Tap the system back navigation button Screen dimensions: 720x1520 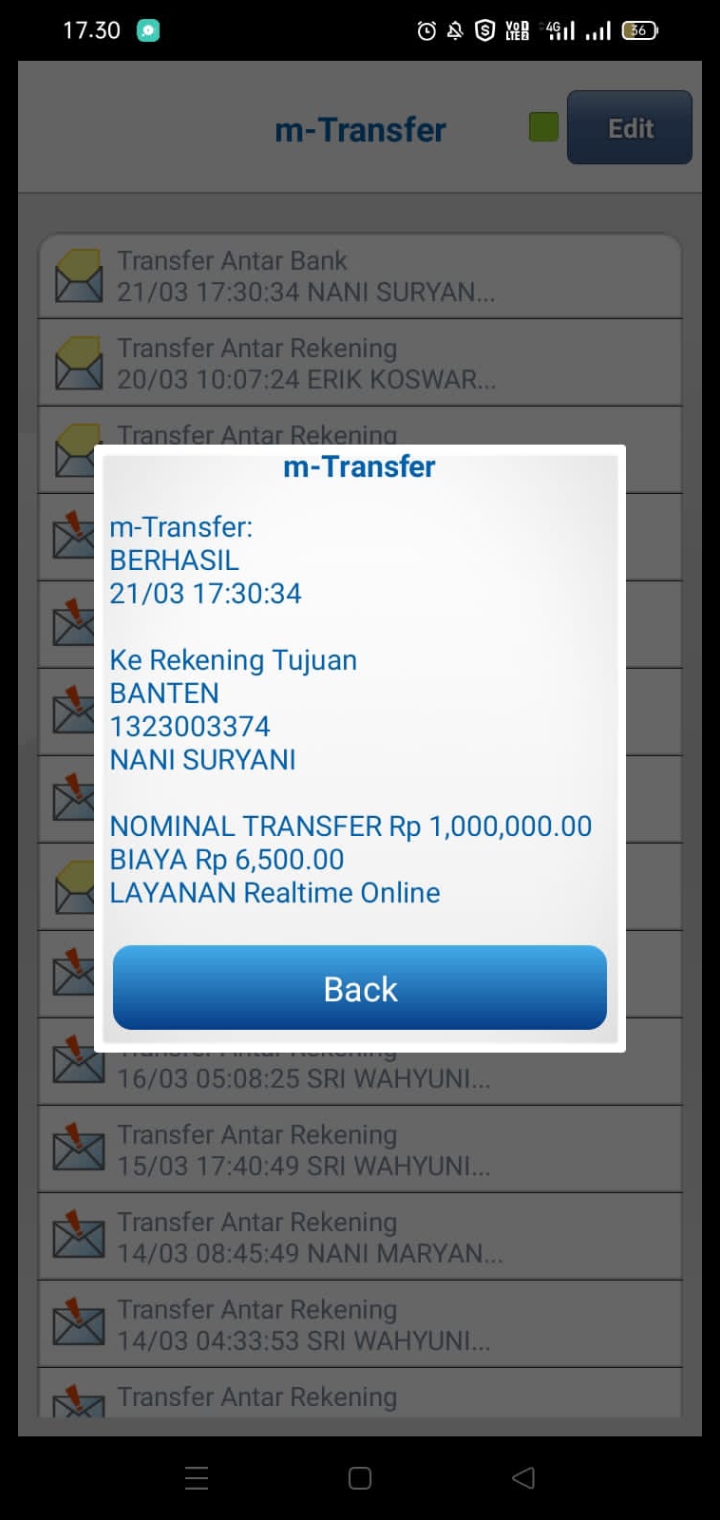click(x=523, y=1478)
